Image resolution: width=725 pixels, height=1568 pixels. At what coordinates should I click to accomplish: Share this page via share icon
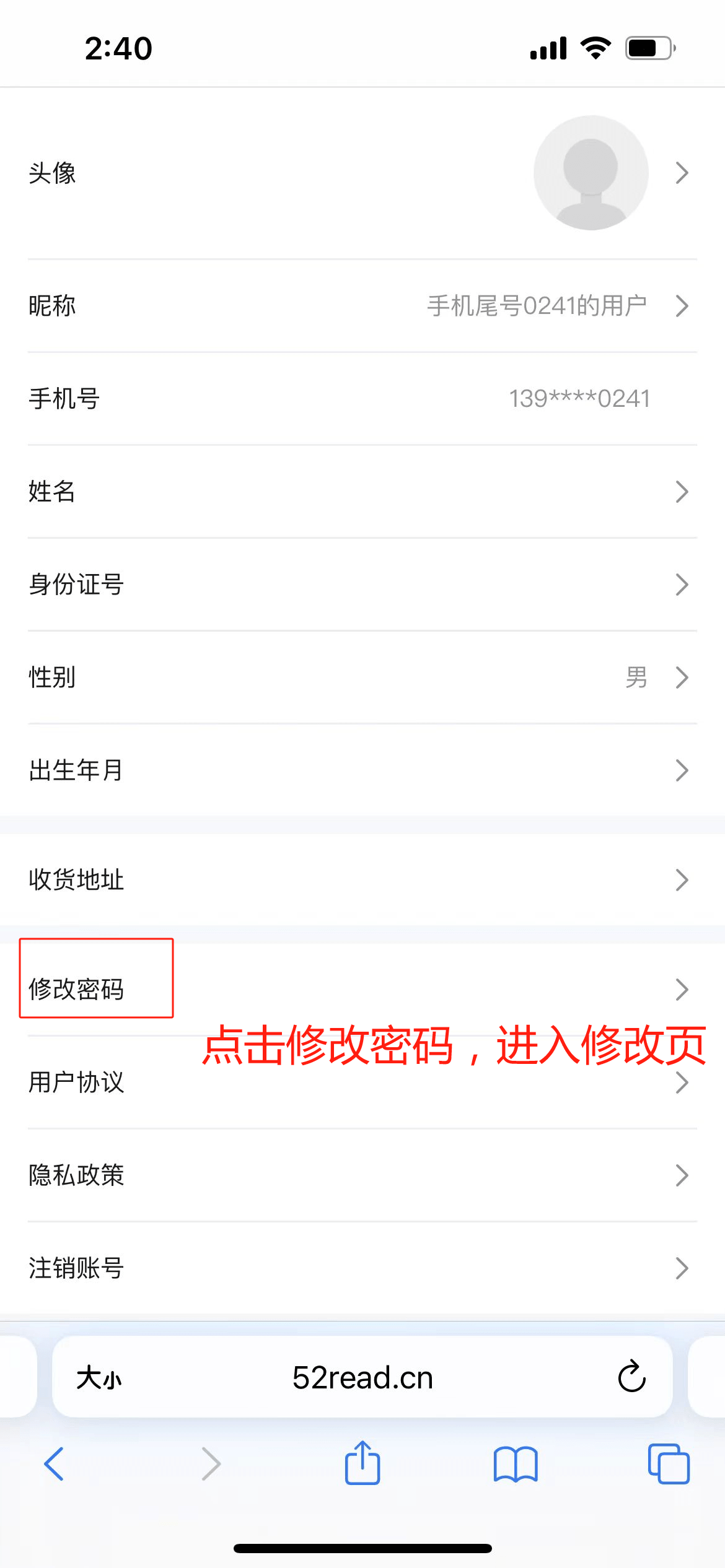coord(362,1463)
